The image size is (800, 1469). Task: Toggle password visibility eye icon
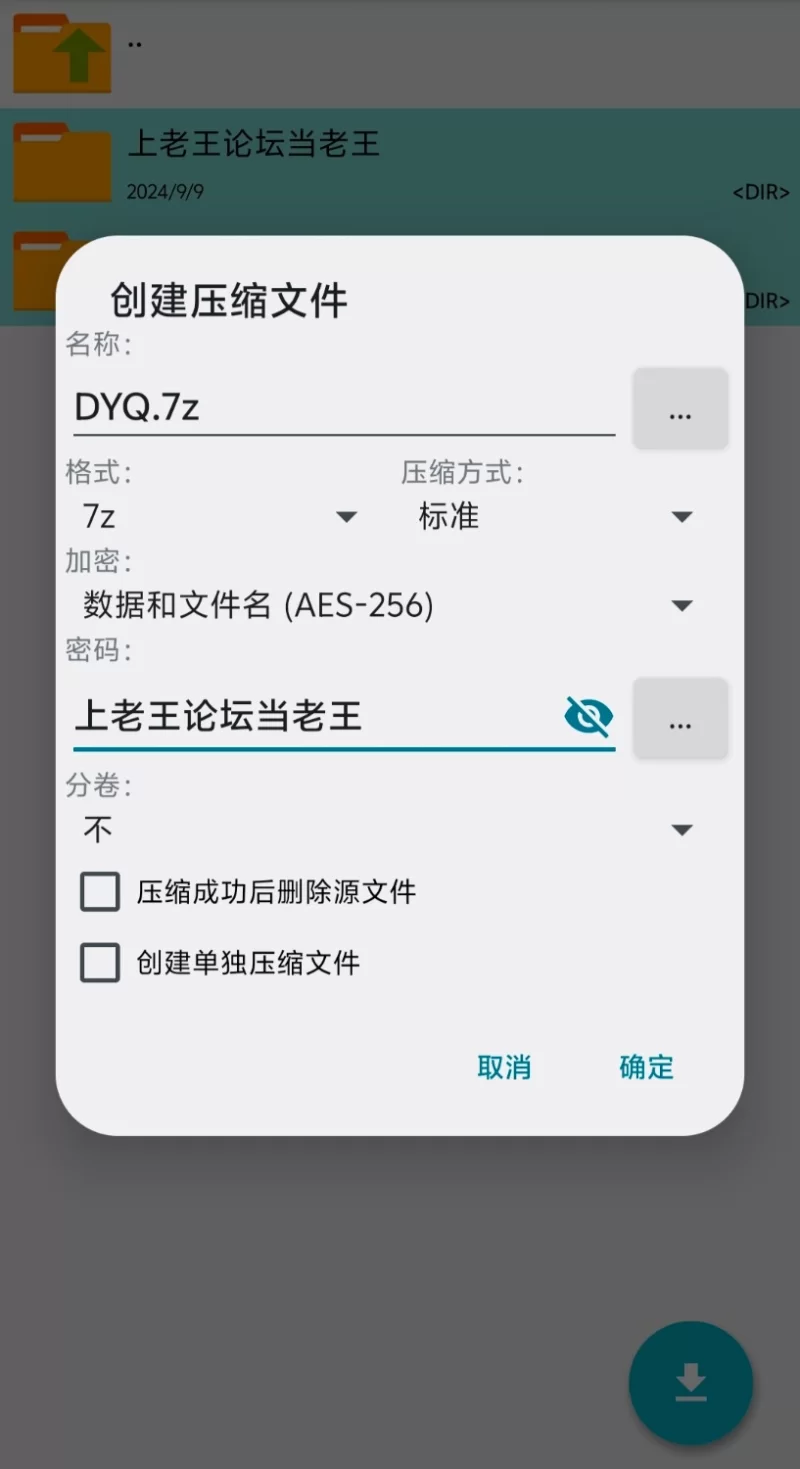pos(588,716)
